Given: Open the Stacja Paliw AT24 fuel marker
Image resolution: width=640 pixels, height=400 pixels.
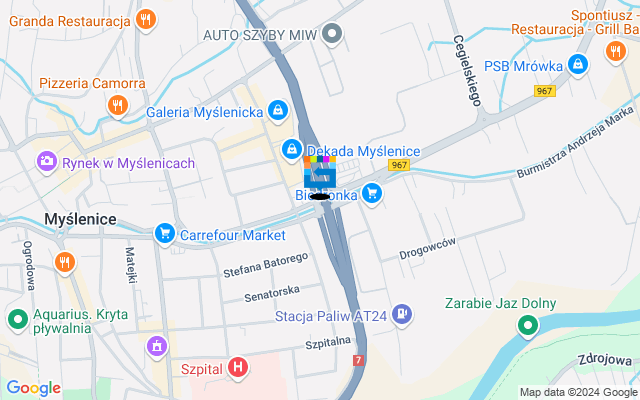Looking at the screenshot, I should point(401,315).
